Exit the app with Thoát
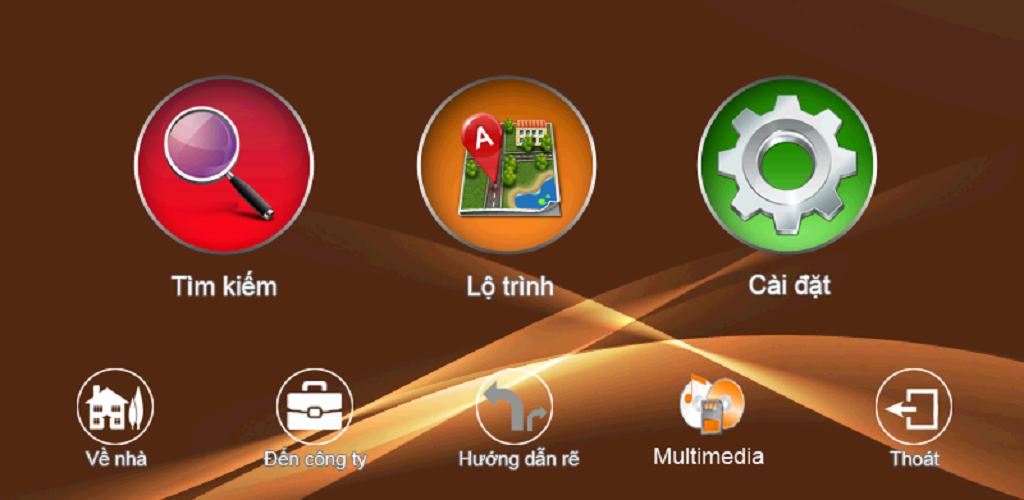The height and width of the screenshot is (500, 1024). [x=914, y=407]
